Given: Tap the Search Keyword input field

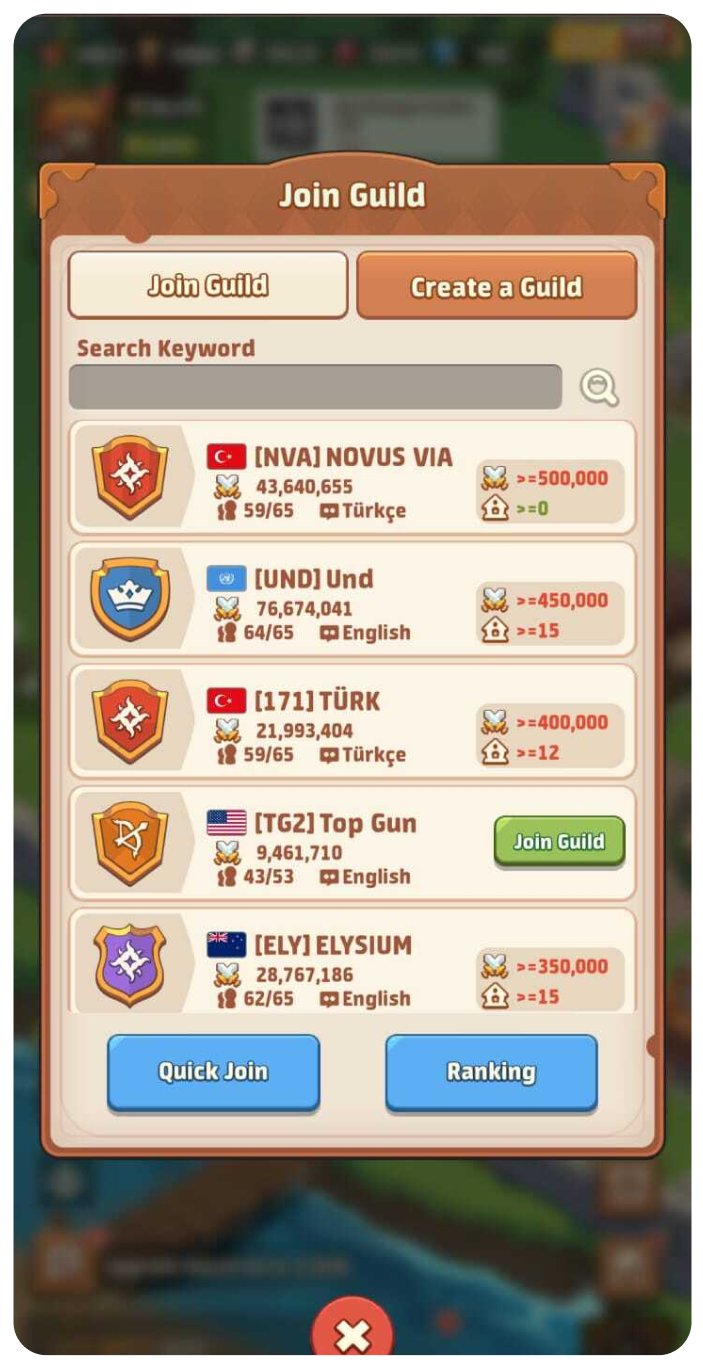Looking at the screenshot, I should click(315, 387).
